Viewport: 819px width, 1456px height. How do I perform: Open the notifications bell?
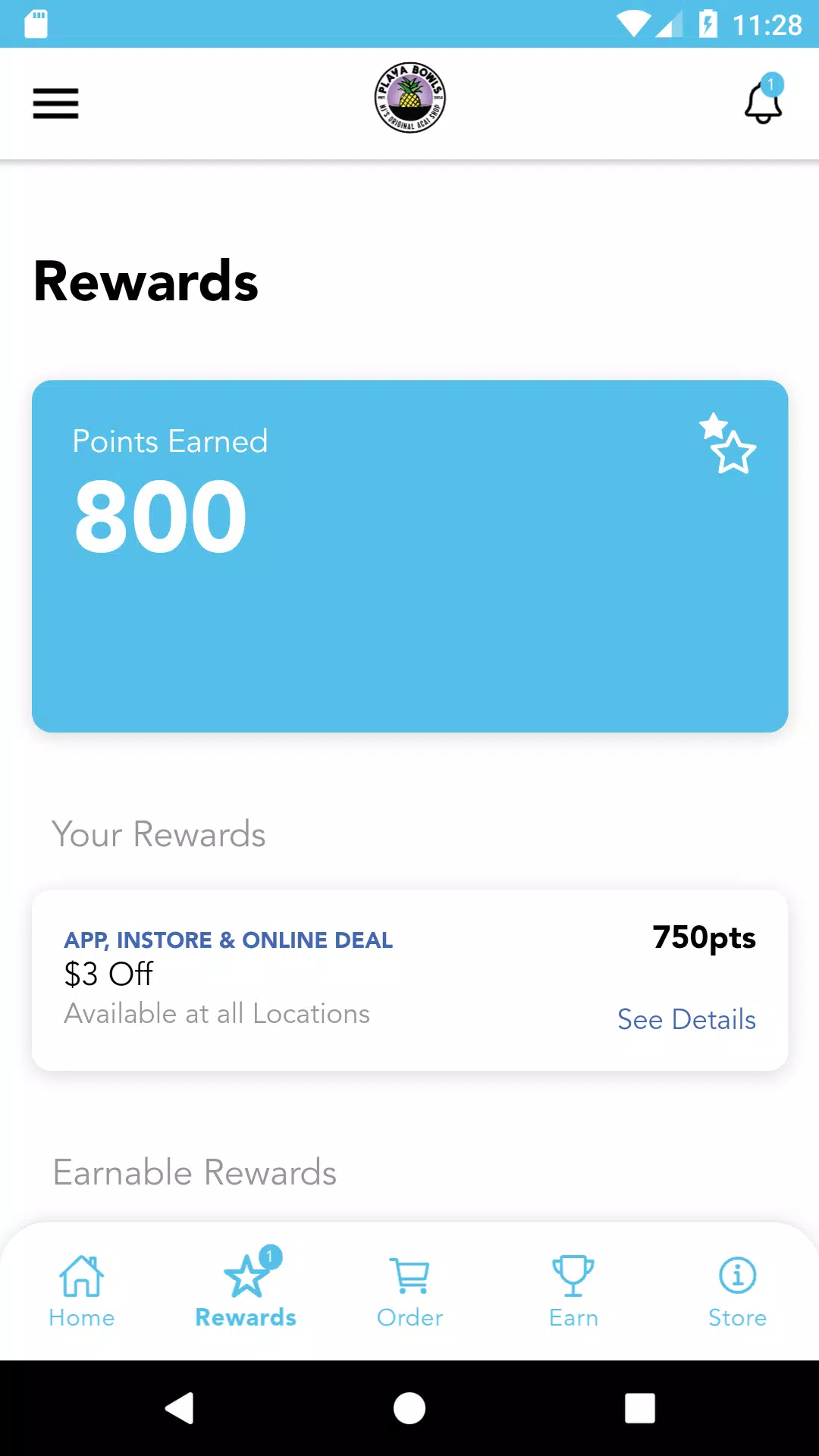tap(763, 102)
